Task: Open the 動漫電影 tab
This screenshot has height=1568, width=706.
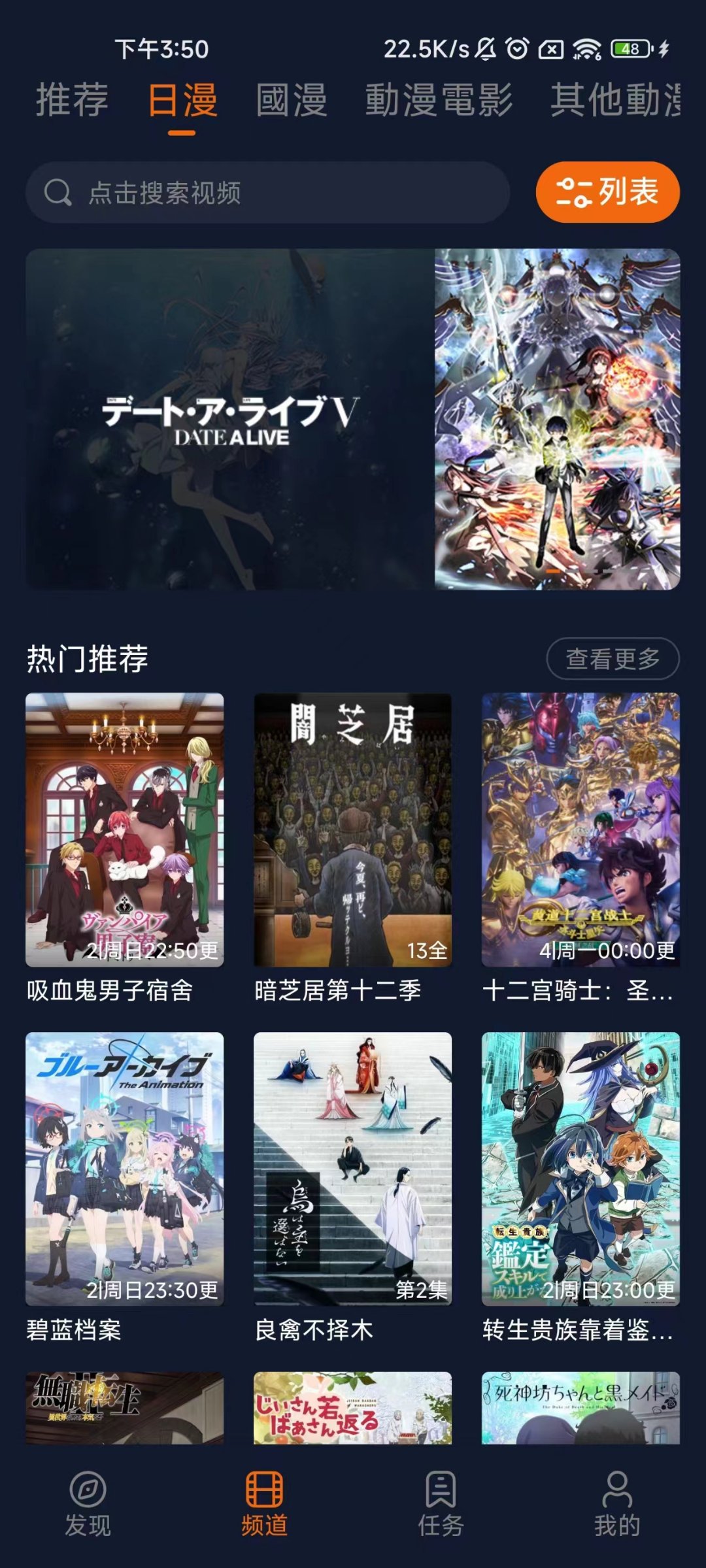Action: pyautogui.click(x=439, y=100)
